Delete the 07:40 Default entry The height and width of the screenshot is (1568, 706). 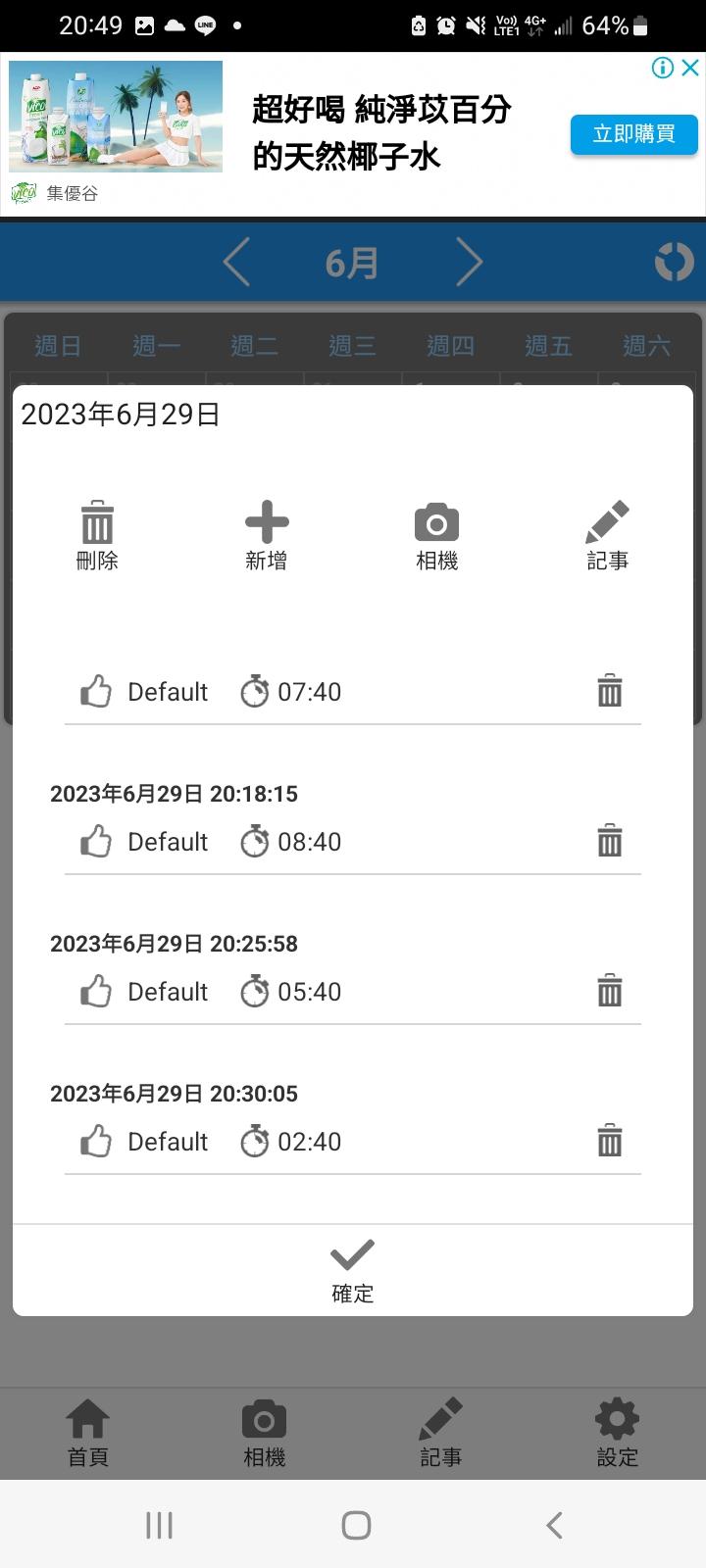click(x=609, y=691)
